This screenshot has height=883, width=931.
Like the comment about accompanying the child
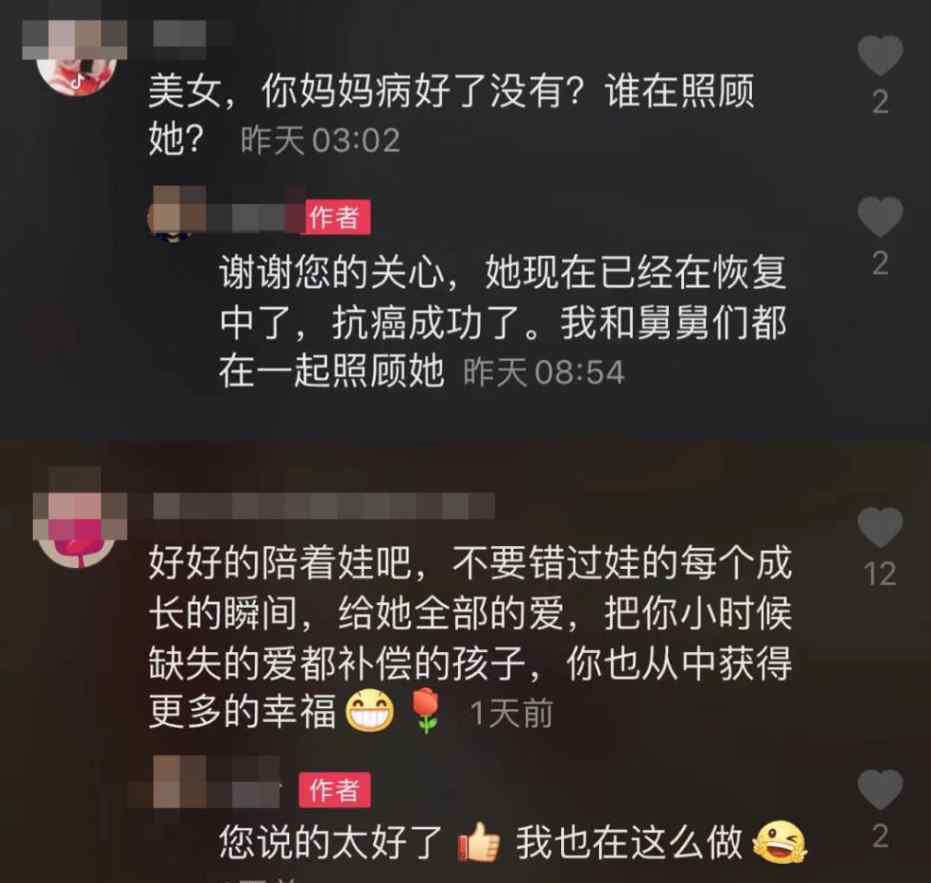(x=880, y=527)
